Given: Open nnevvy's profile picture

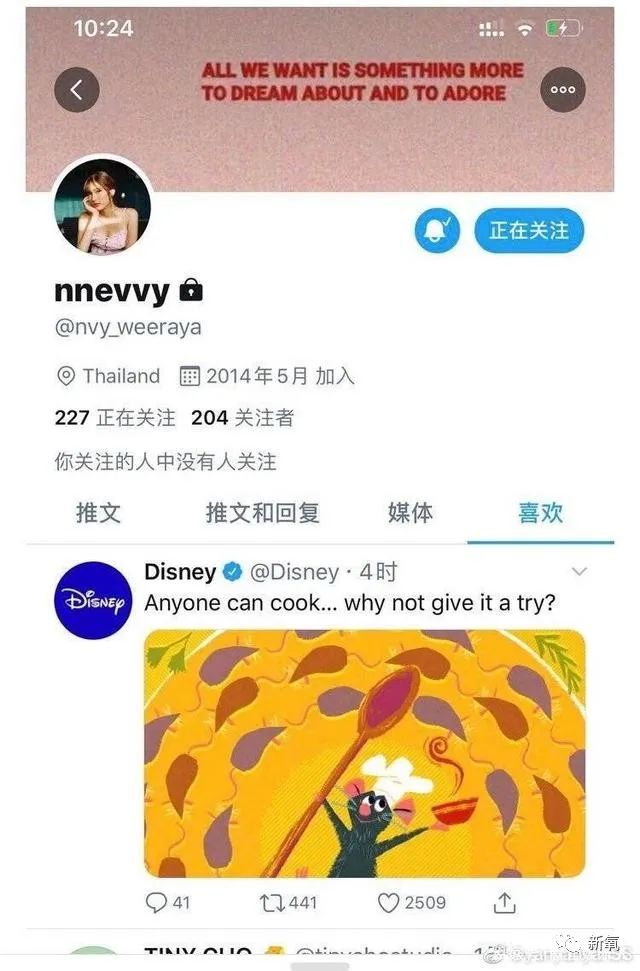Looking at the screenshot, I should (103, 206).
